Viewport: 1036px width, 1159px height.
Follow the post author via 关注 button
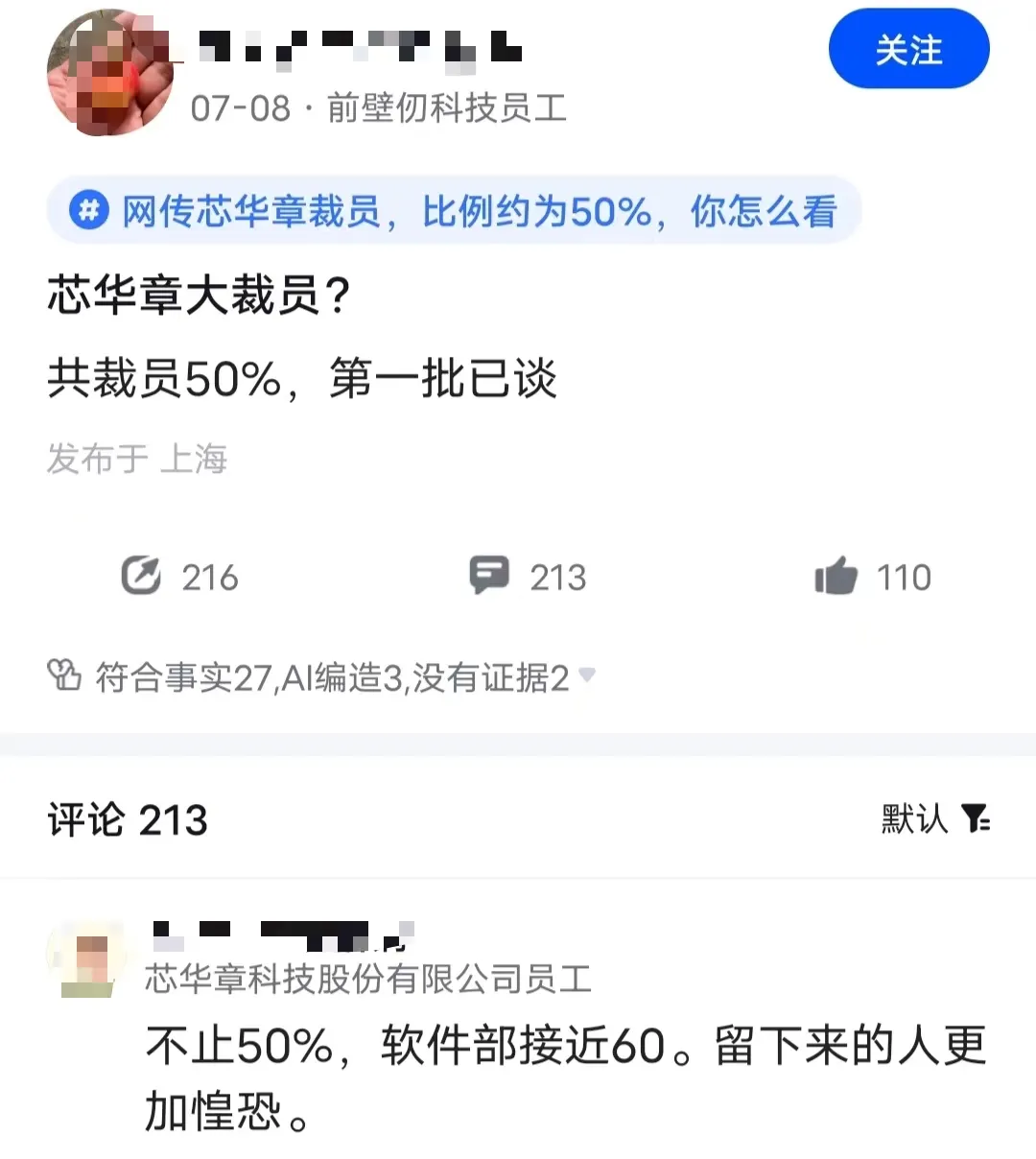pyautogui.click(x=907, y=50)
